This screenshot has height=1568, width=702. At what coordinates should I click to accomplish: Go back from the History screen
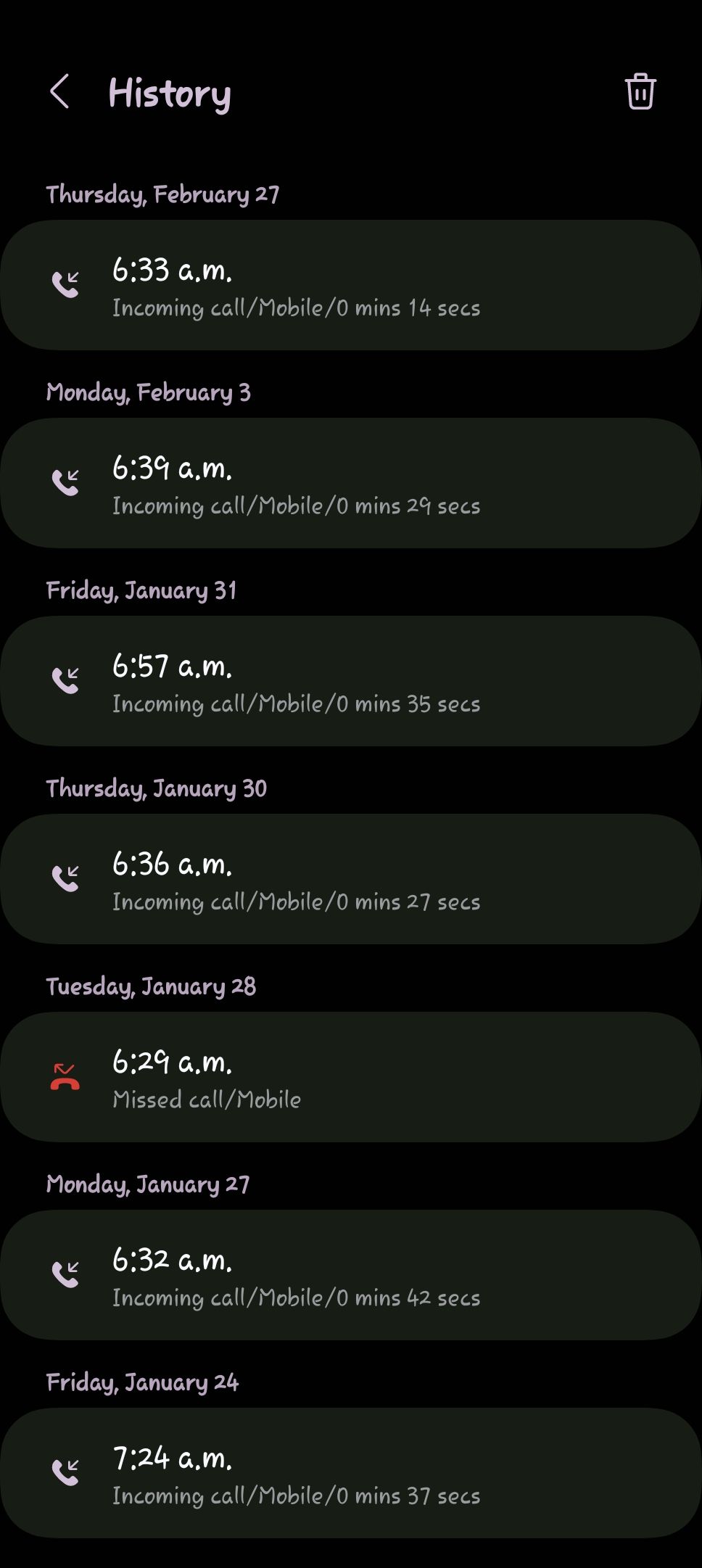59,92
